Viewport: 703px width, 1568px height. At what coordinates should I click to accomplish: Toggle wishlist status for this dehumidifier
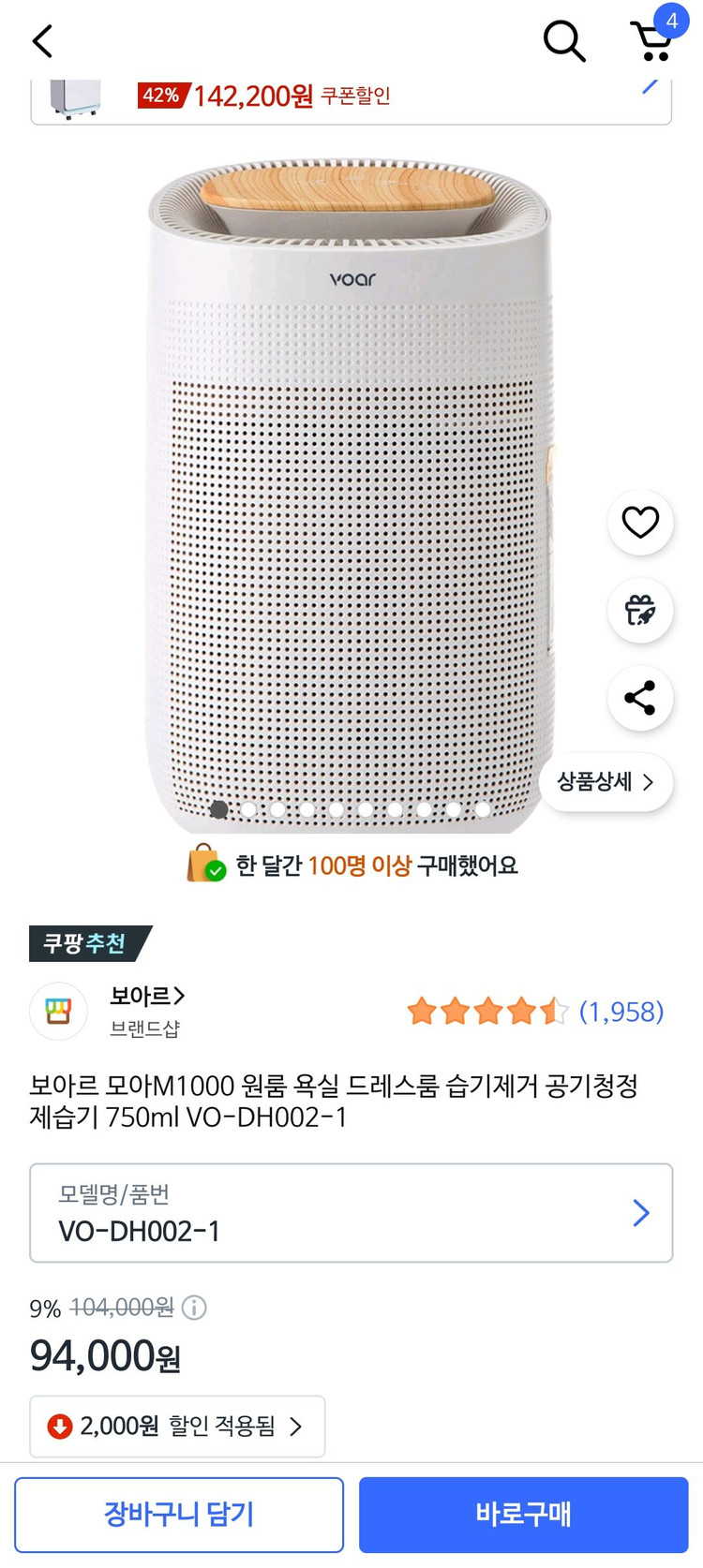tap(640, 524)
